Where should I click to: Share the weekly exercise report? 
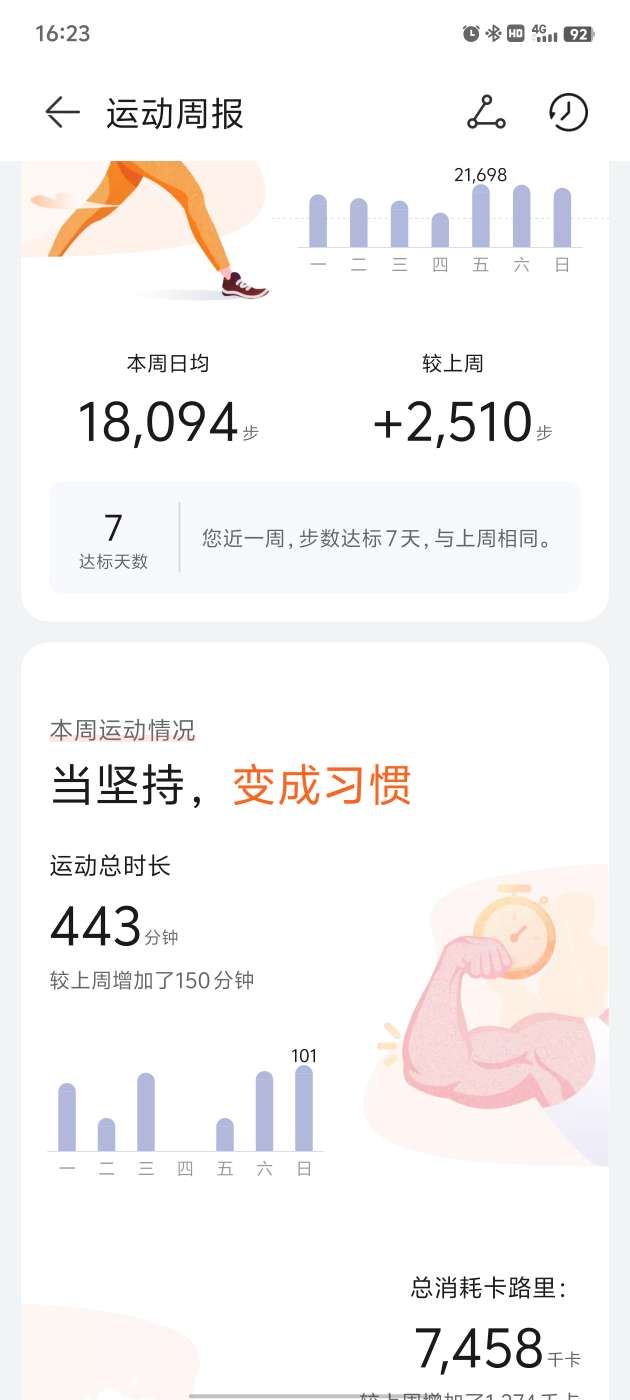coord(487,113)
